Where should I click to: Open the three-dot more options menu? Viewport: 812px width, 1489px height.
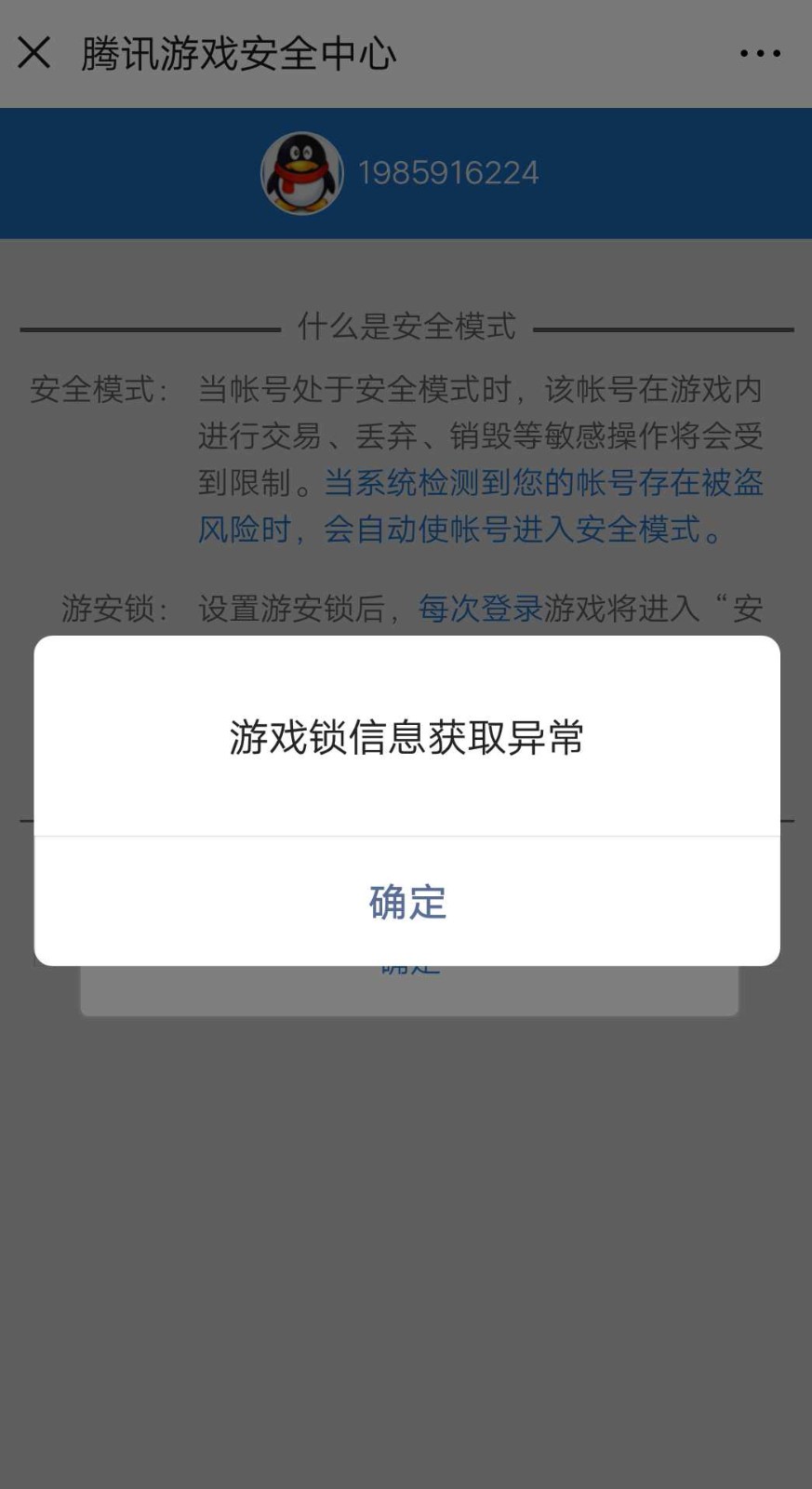click(758, 53)
